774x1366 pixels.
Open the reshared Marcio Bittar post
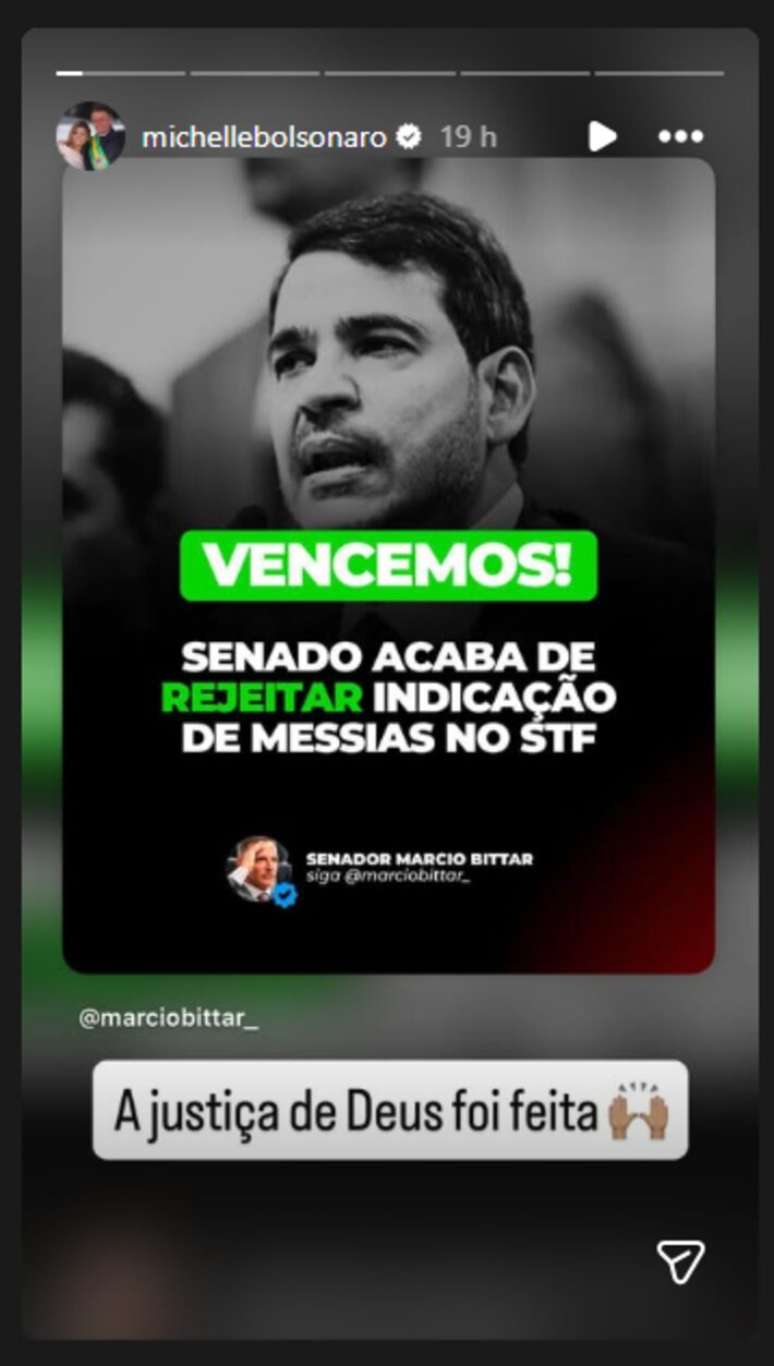tap(388, 565)
